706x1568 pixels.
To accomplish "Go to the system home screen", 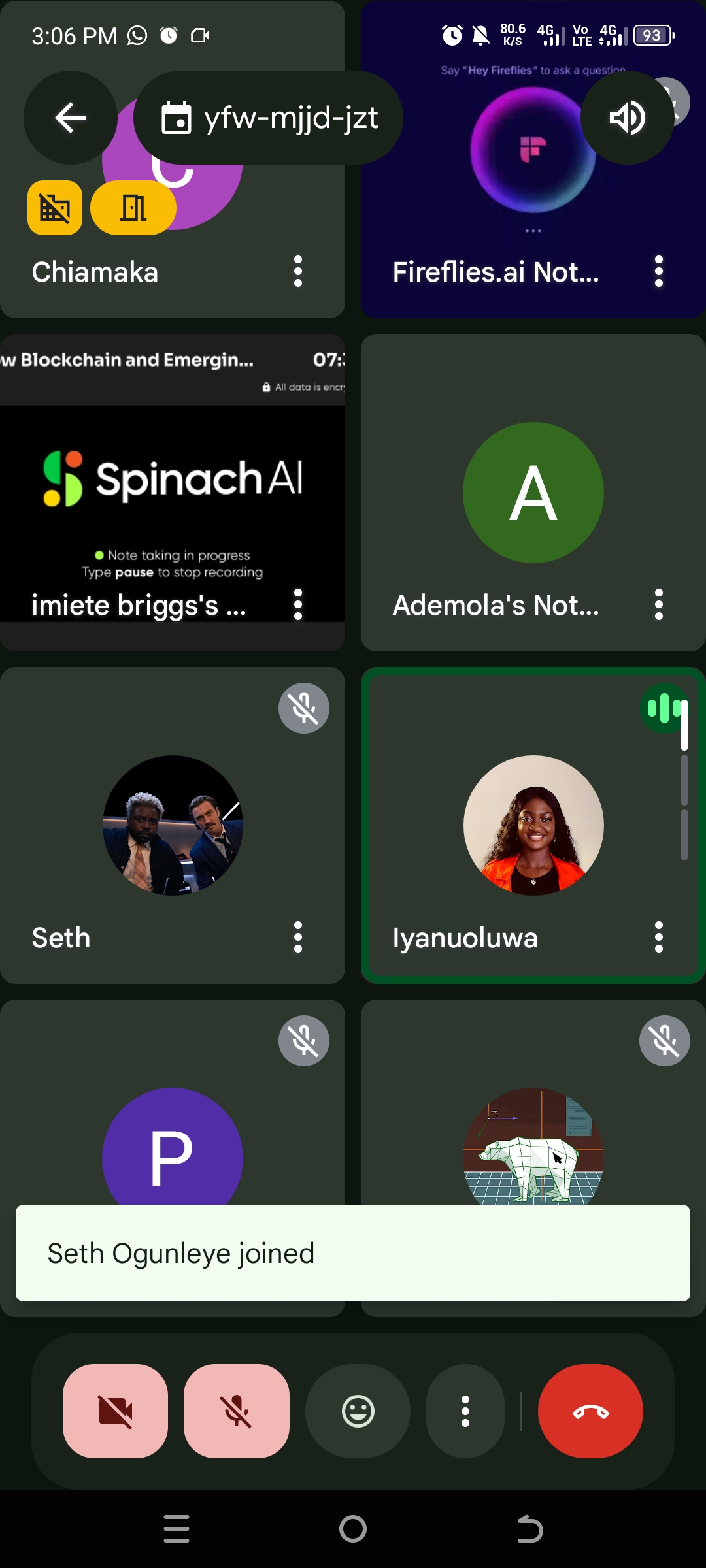I will click(353, 1529).
